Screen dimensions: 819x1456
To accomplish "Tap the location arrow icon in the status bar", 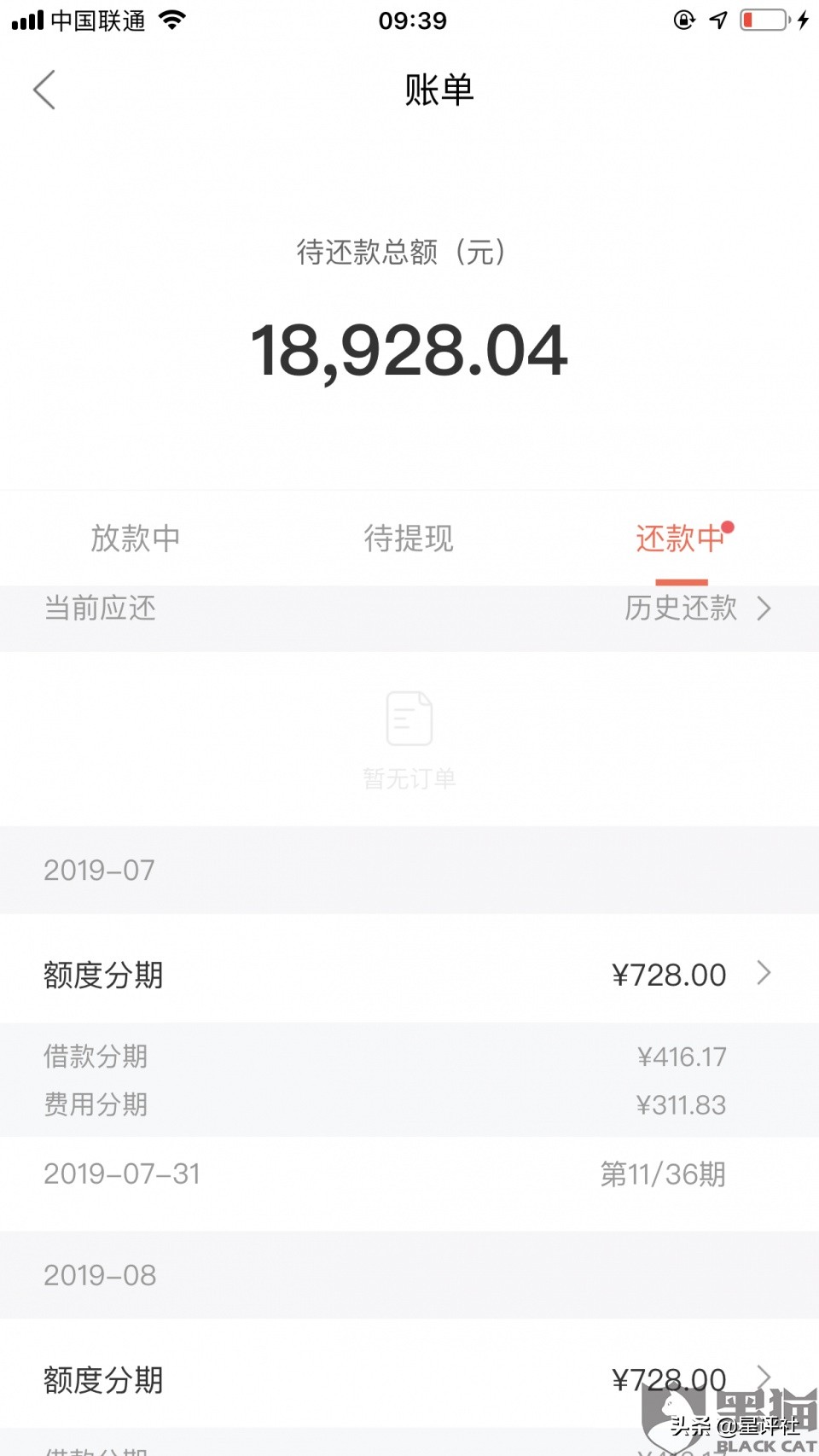I will [719, 20].
